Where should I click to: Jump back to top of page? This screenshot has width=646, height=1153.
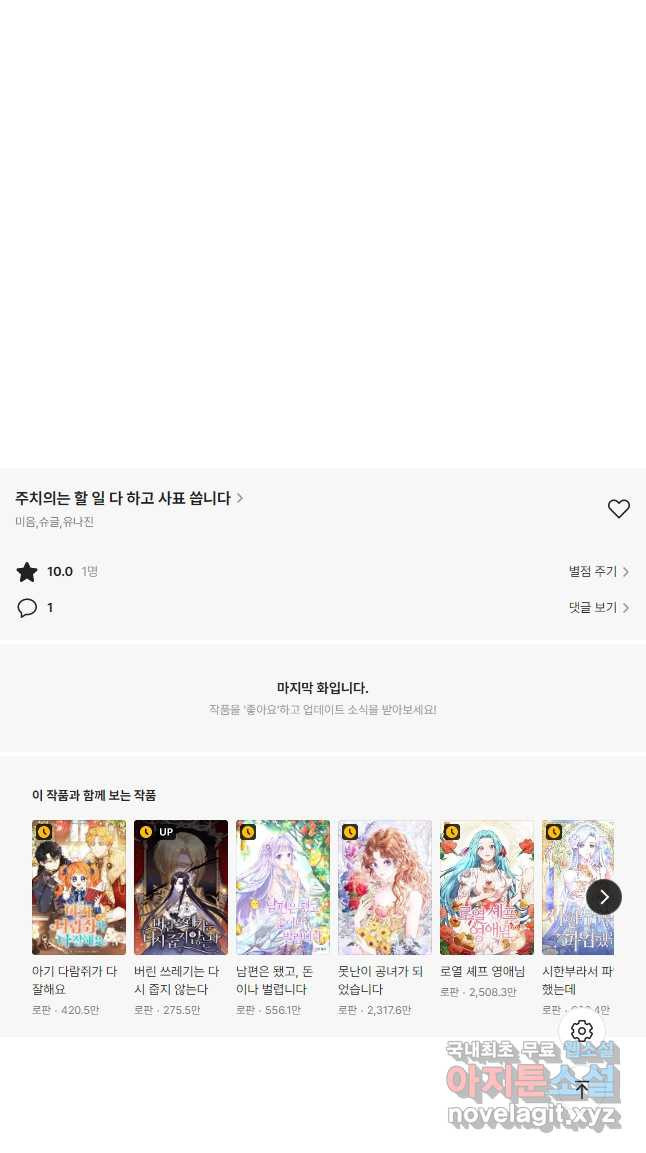(x=582, y=1090)
